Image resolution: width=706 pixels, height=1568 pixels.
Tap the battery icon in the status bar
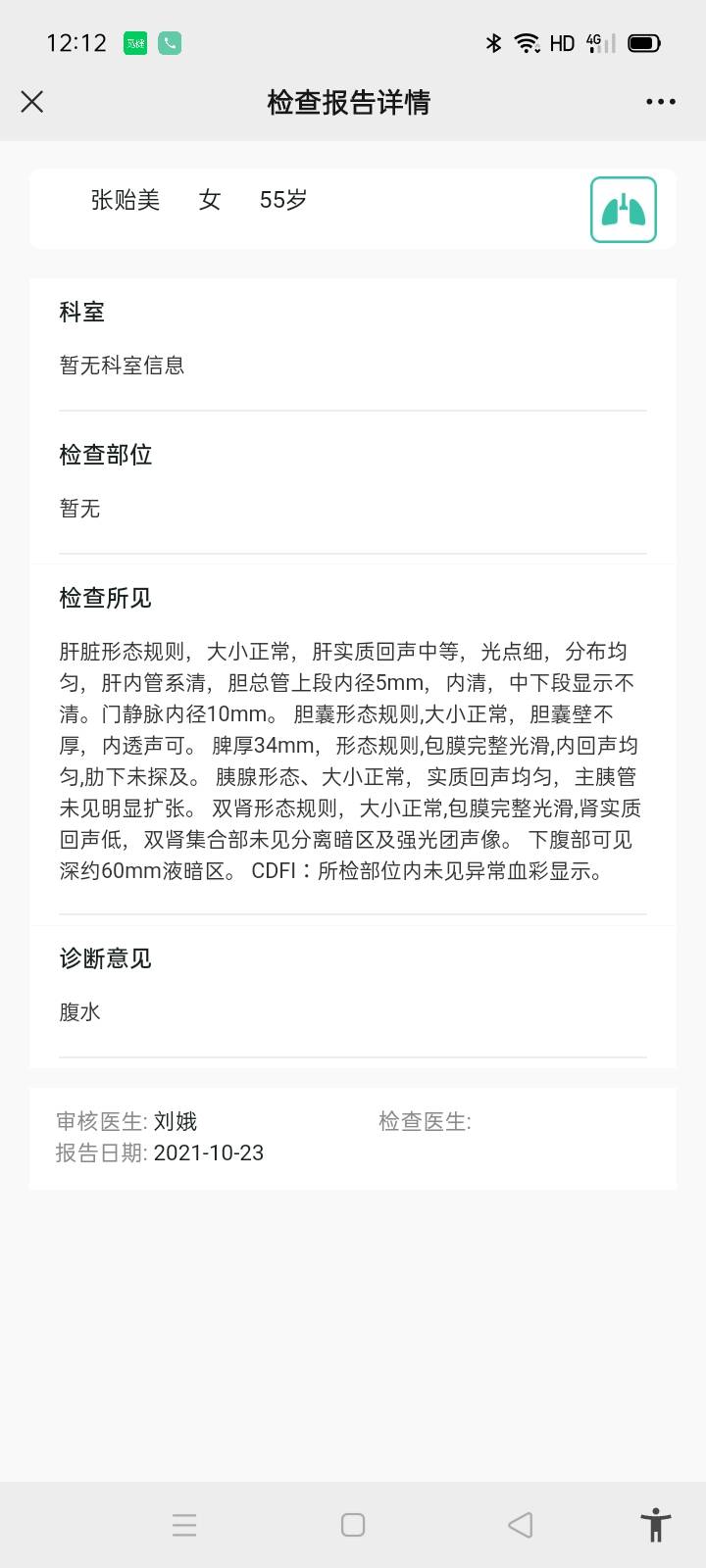pos(644,43)
